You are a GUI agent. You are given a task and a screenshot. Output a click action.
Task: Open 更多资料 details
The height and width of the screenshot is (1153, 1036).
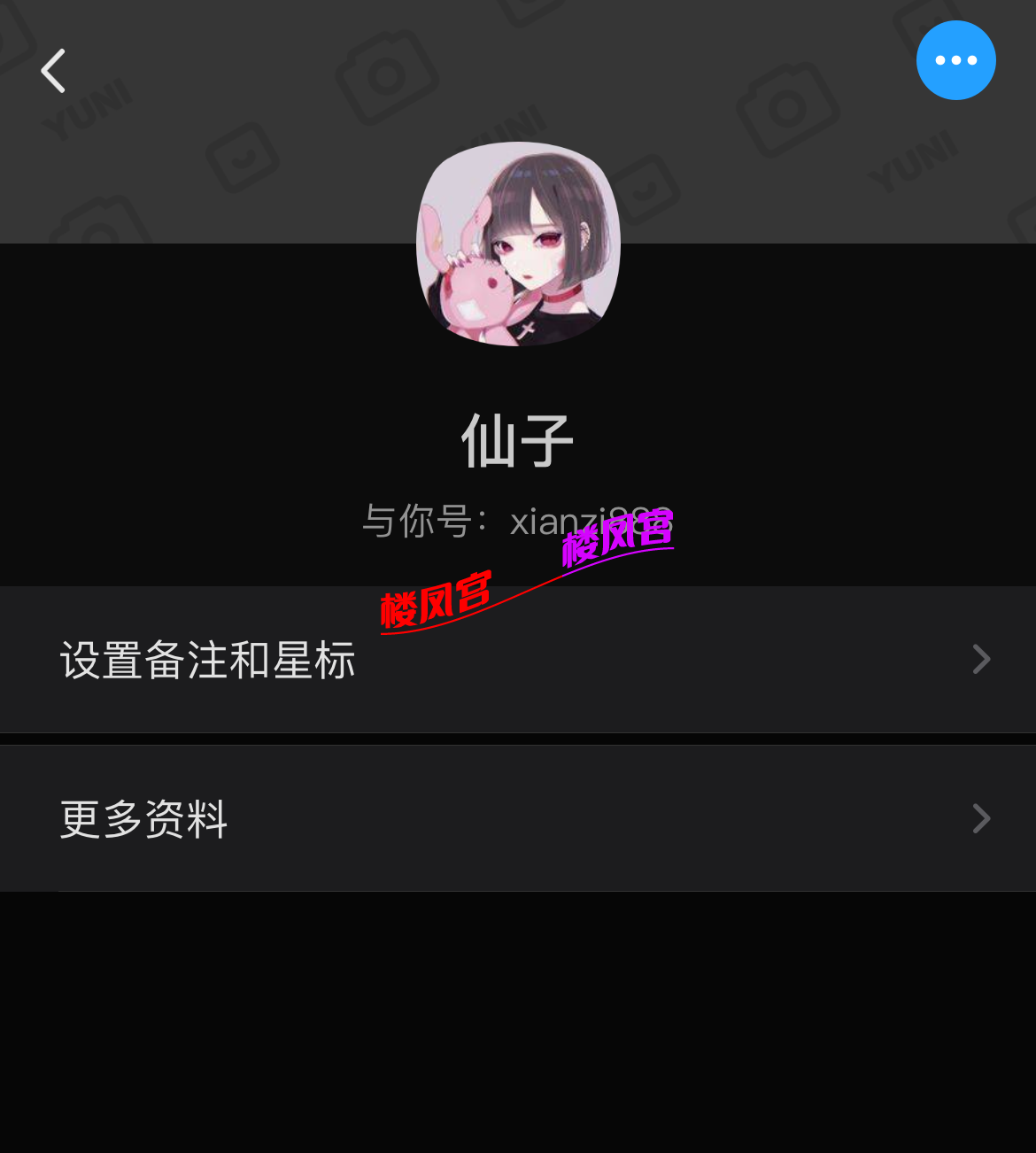[x=518, y=818]
